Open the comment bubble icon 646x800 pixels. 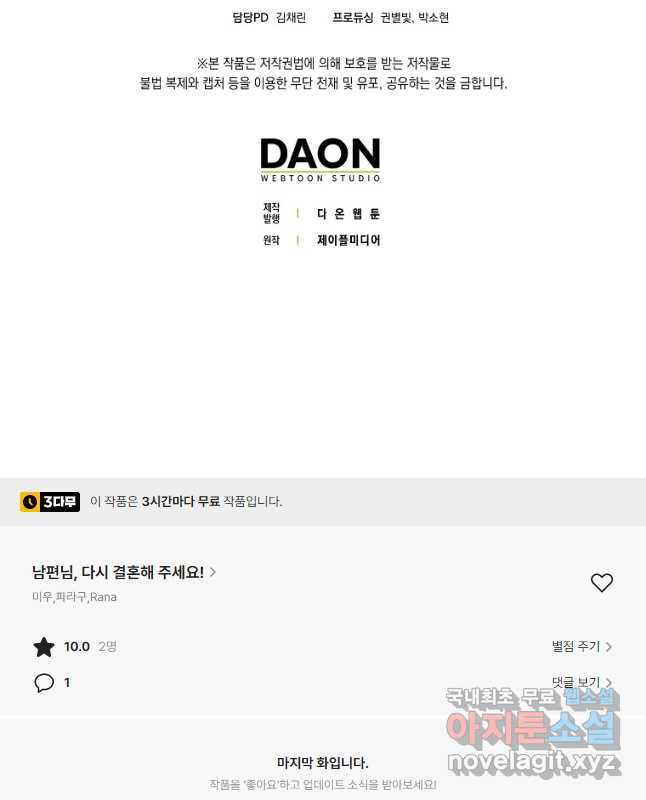(x=44, y=683)
